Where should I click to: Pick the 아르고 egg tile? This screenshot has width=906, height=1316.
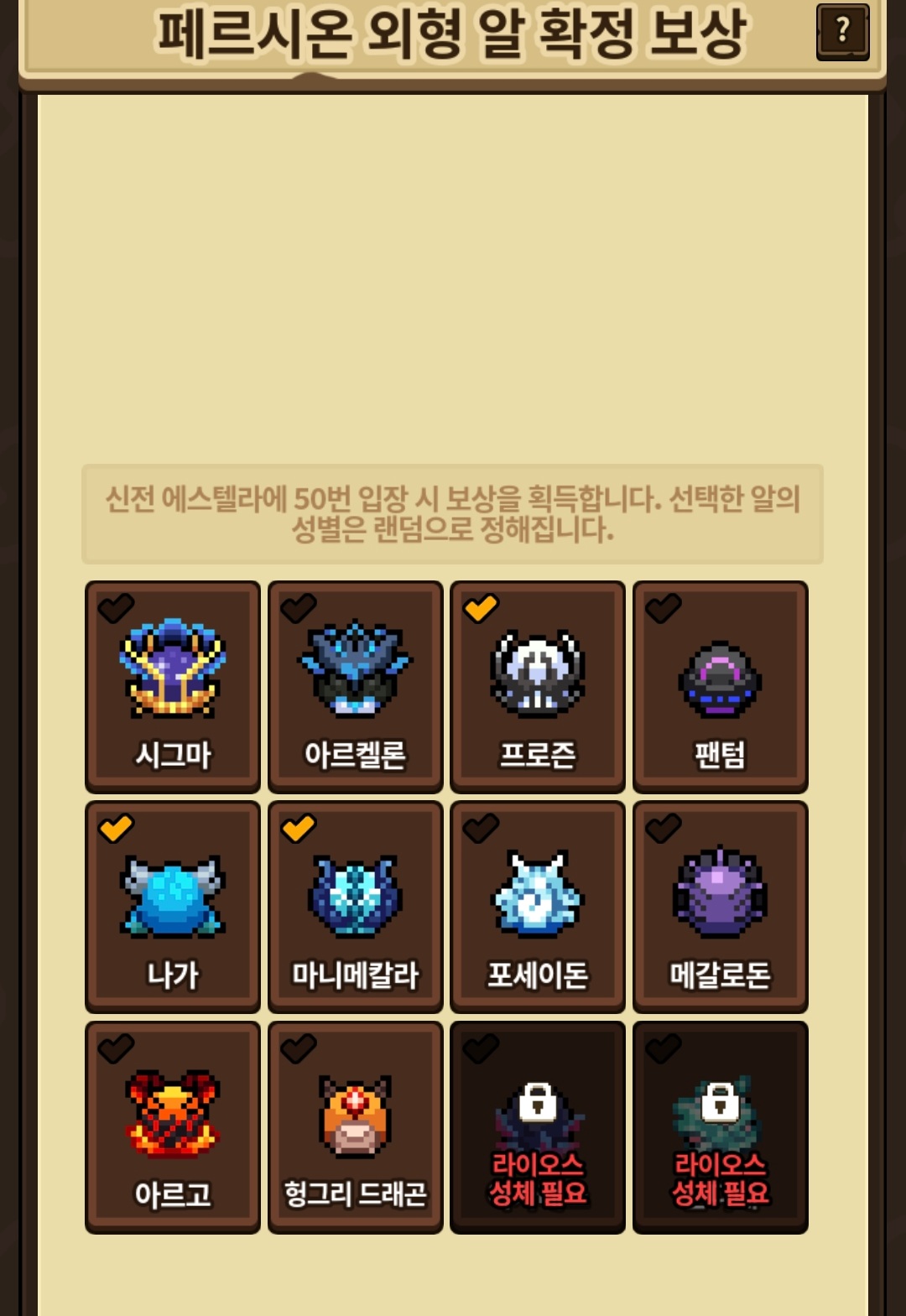173,1127
